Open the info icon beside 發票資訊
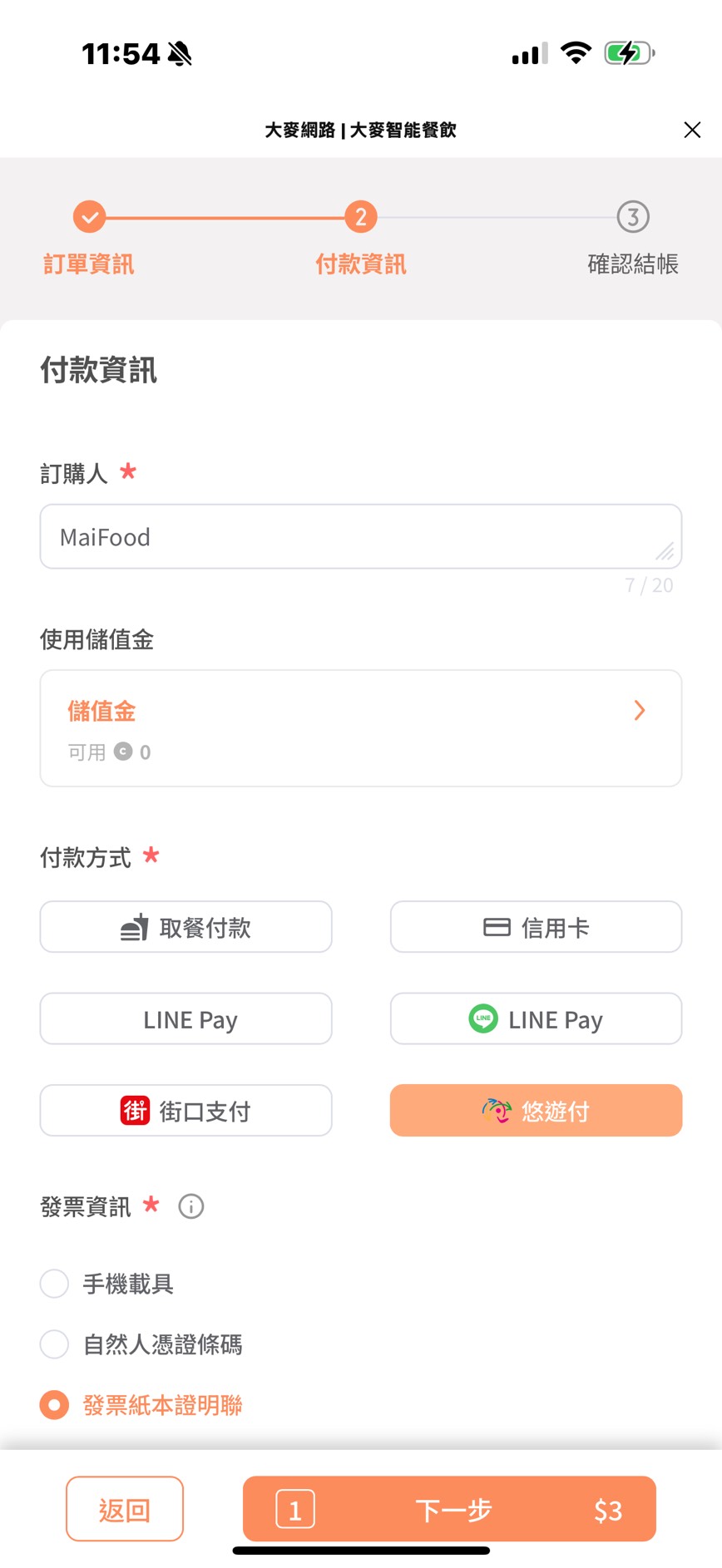The height and width of the screenshot is (1568, 722). tap(191, 1206)
